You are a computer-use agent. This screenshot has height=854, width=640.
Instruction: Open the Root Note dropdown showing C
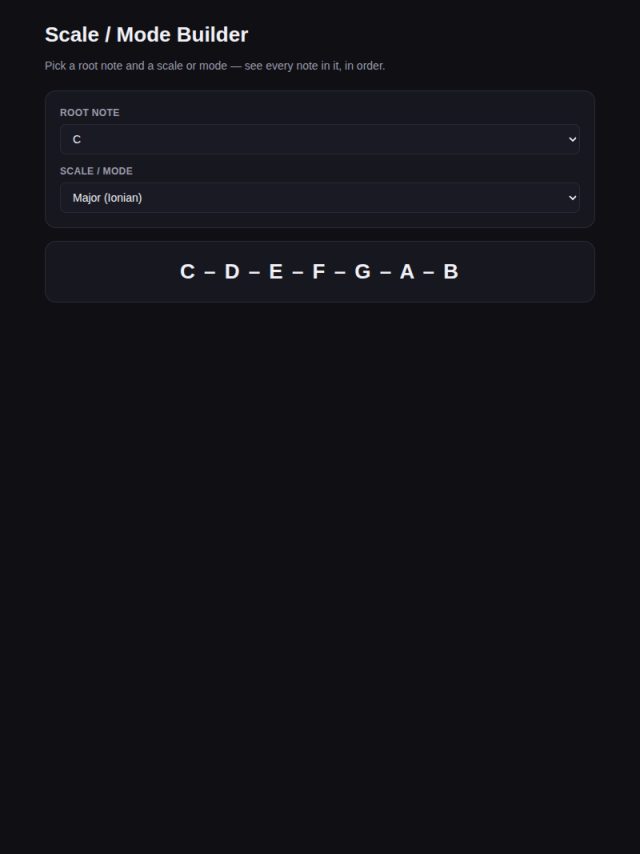320,139
